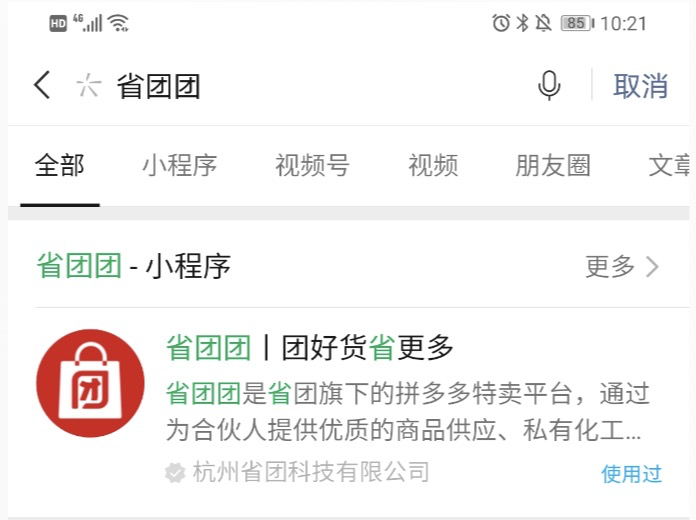Viewport: 696px width, 520px height.
Task: Start voice search with the microphone
Action: 549,86
